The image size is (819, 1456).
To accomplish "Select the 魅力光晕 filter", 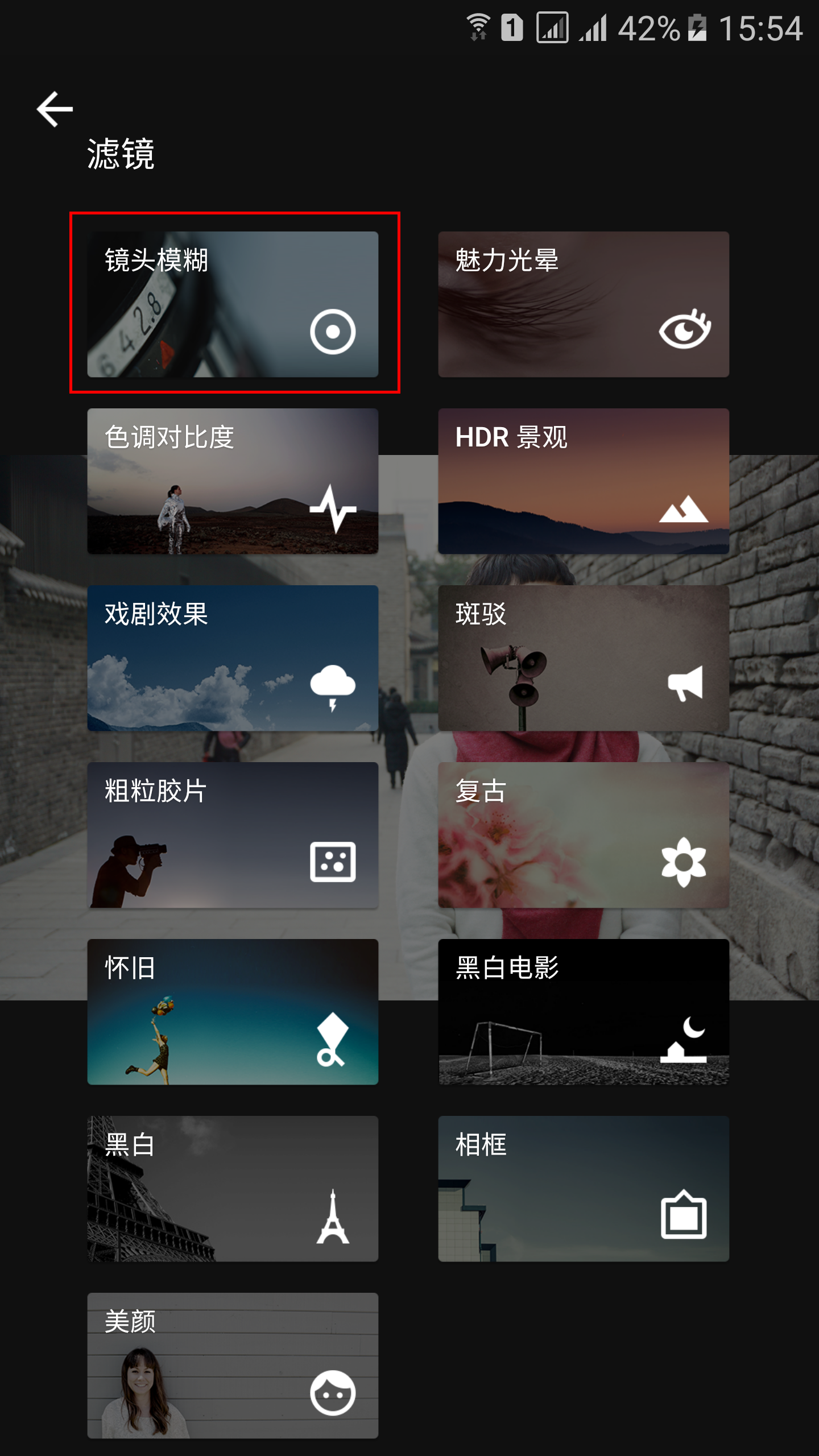I will pyautogui.click(x=584, y=304).
